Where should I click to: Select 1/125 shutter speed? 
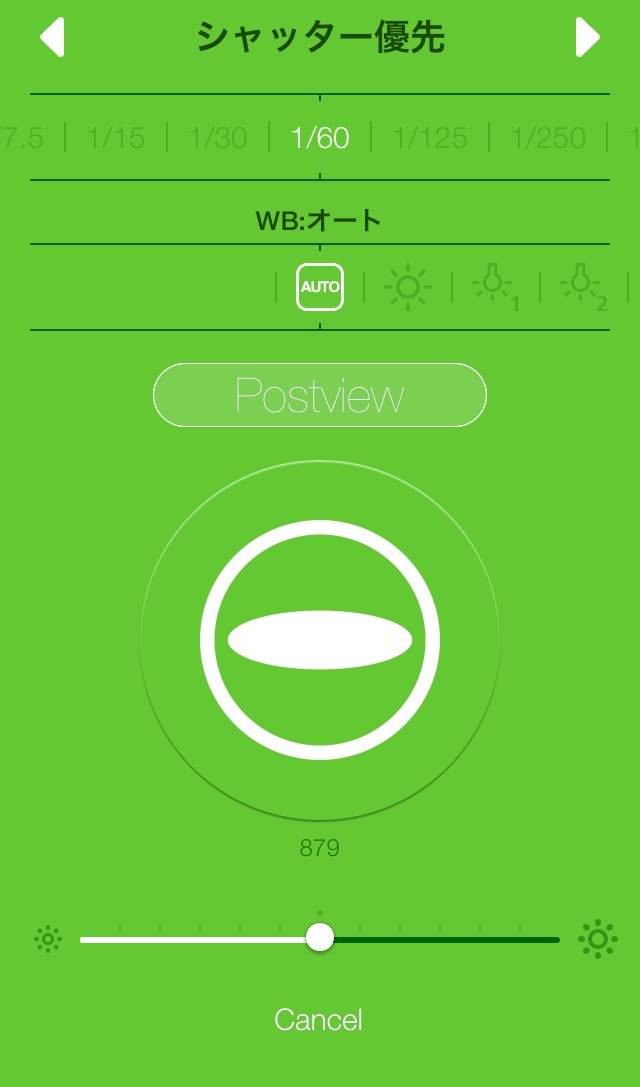tap(430, 138)
